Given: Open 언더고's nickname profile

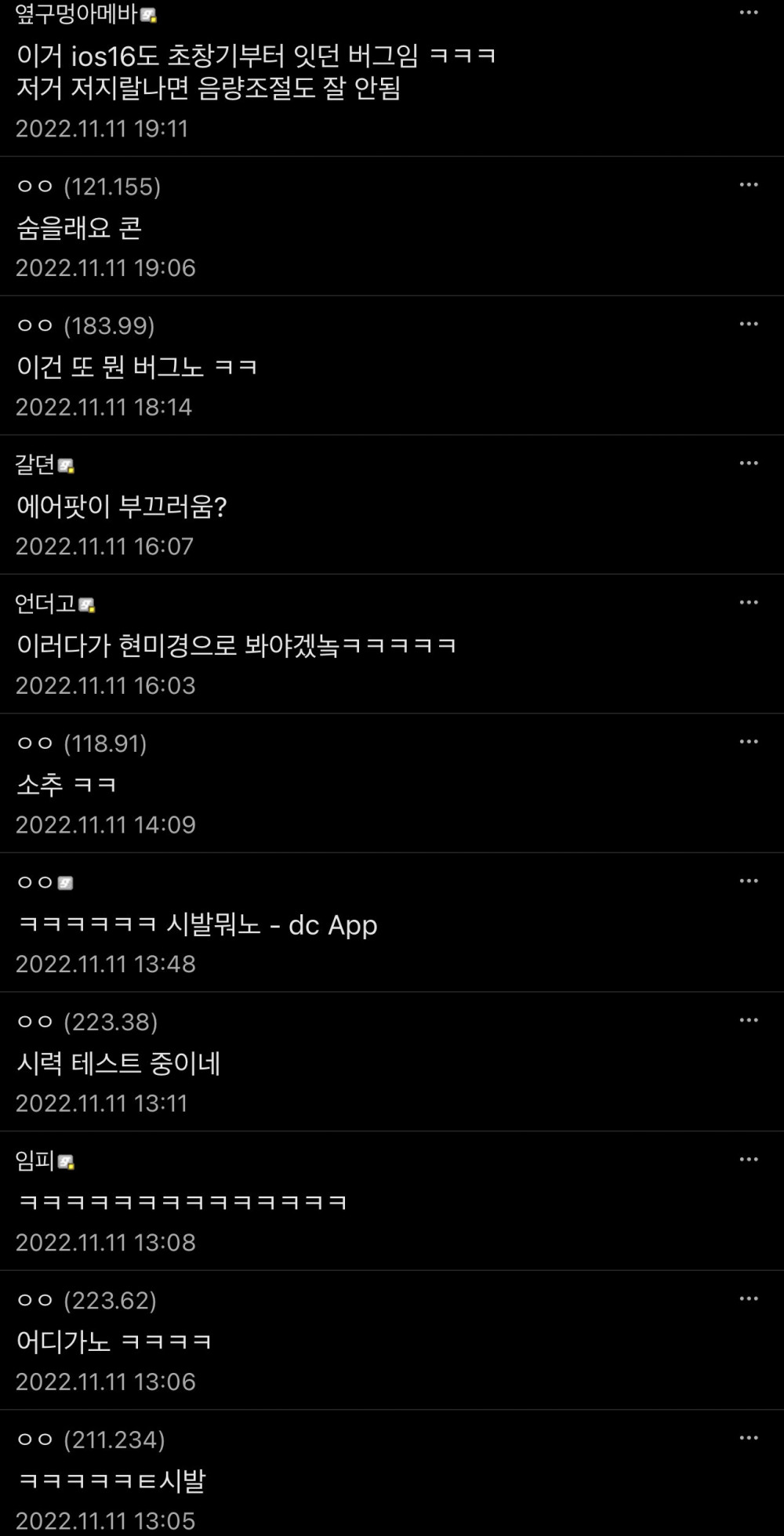Looking at the screenshot, I should point(45,604).
